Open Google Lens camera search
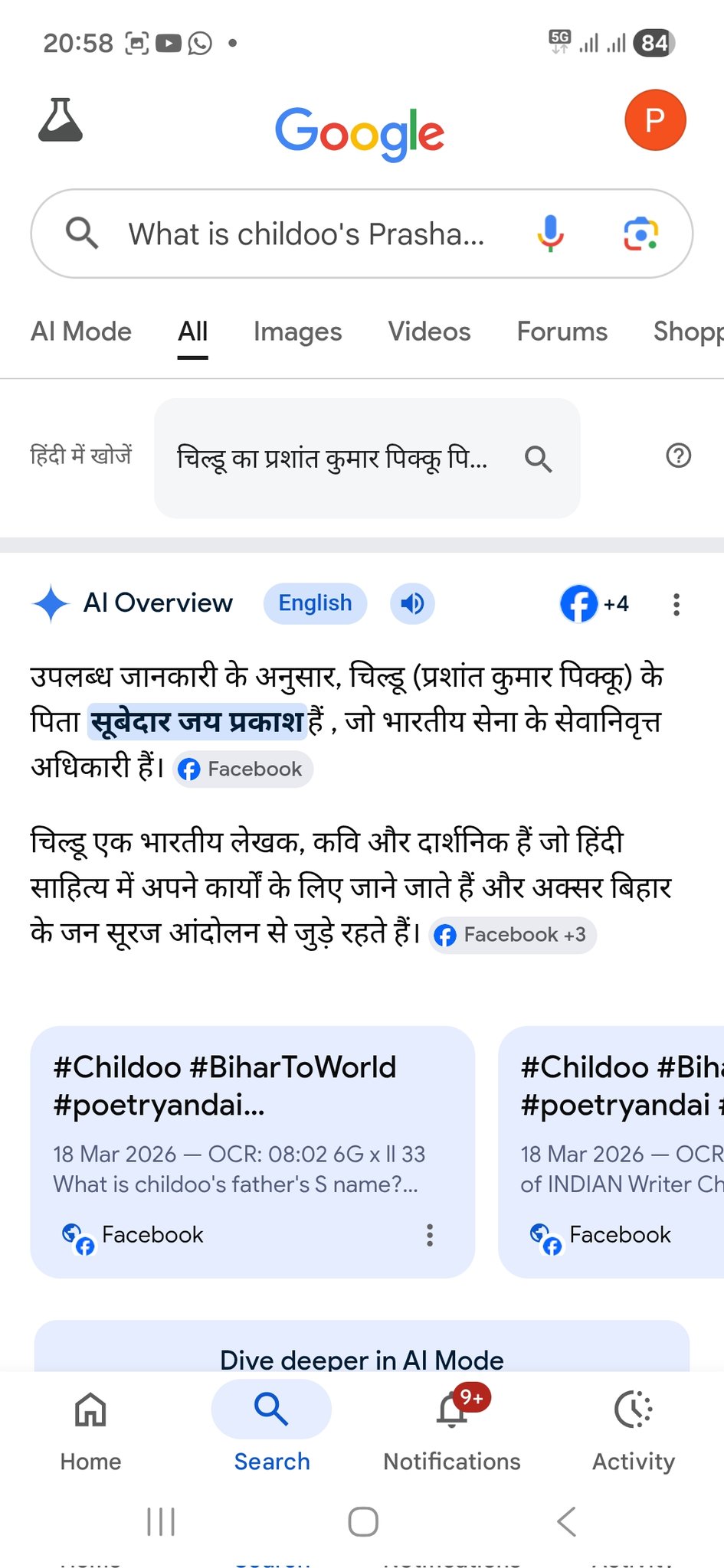This screenshot has height=1568, width=724. coord(640,233)
